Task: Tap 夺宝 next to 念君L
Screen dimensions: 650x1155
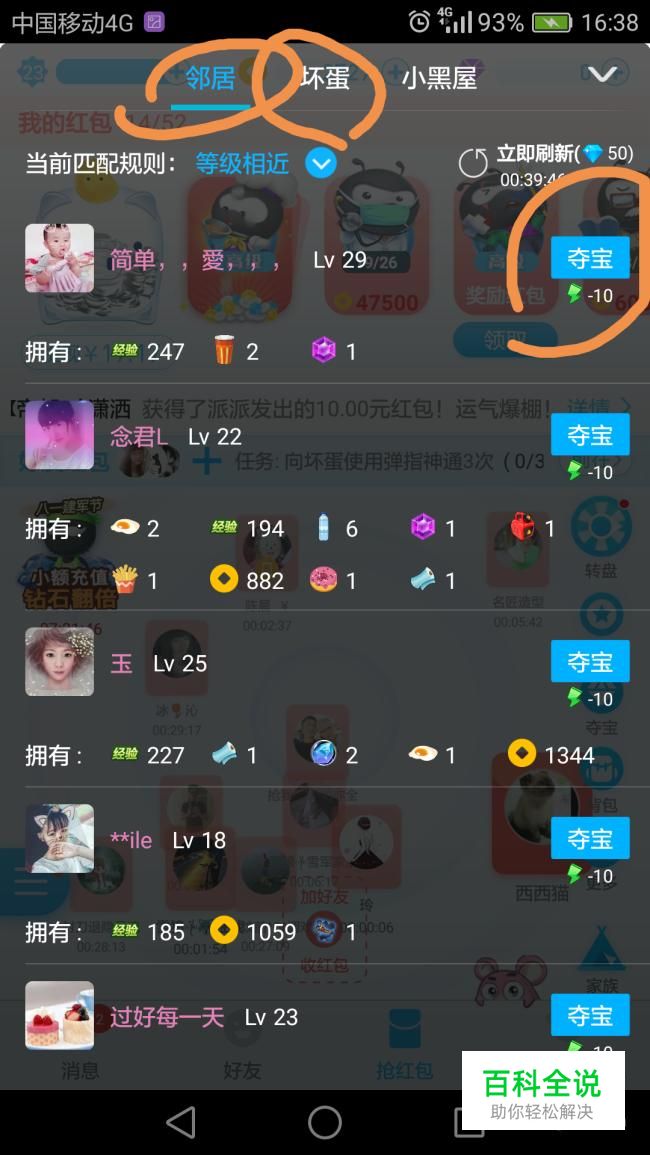Action: (590, 435)
